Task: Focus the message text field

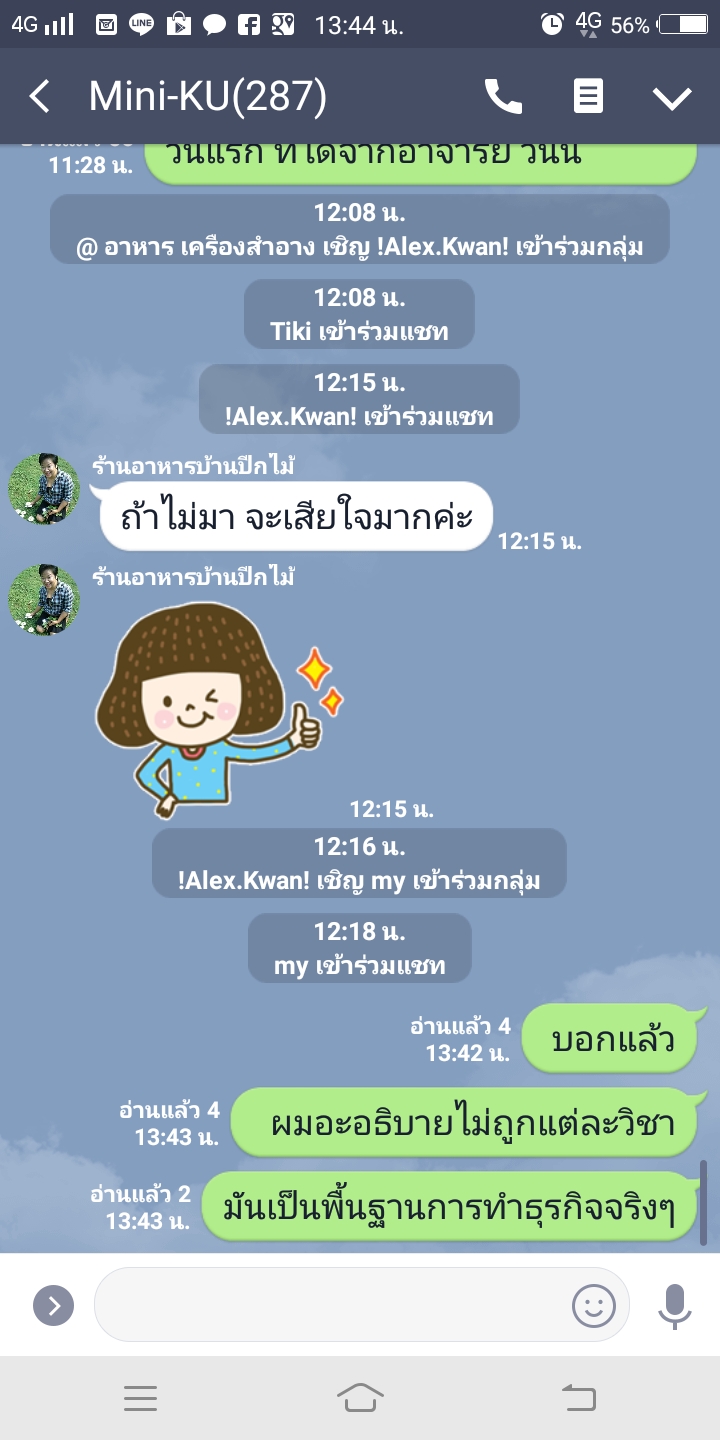Action: click(x=330, y=1305)
